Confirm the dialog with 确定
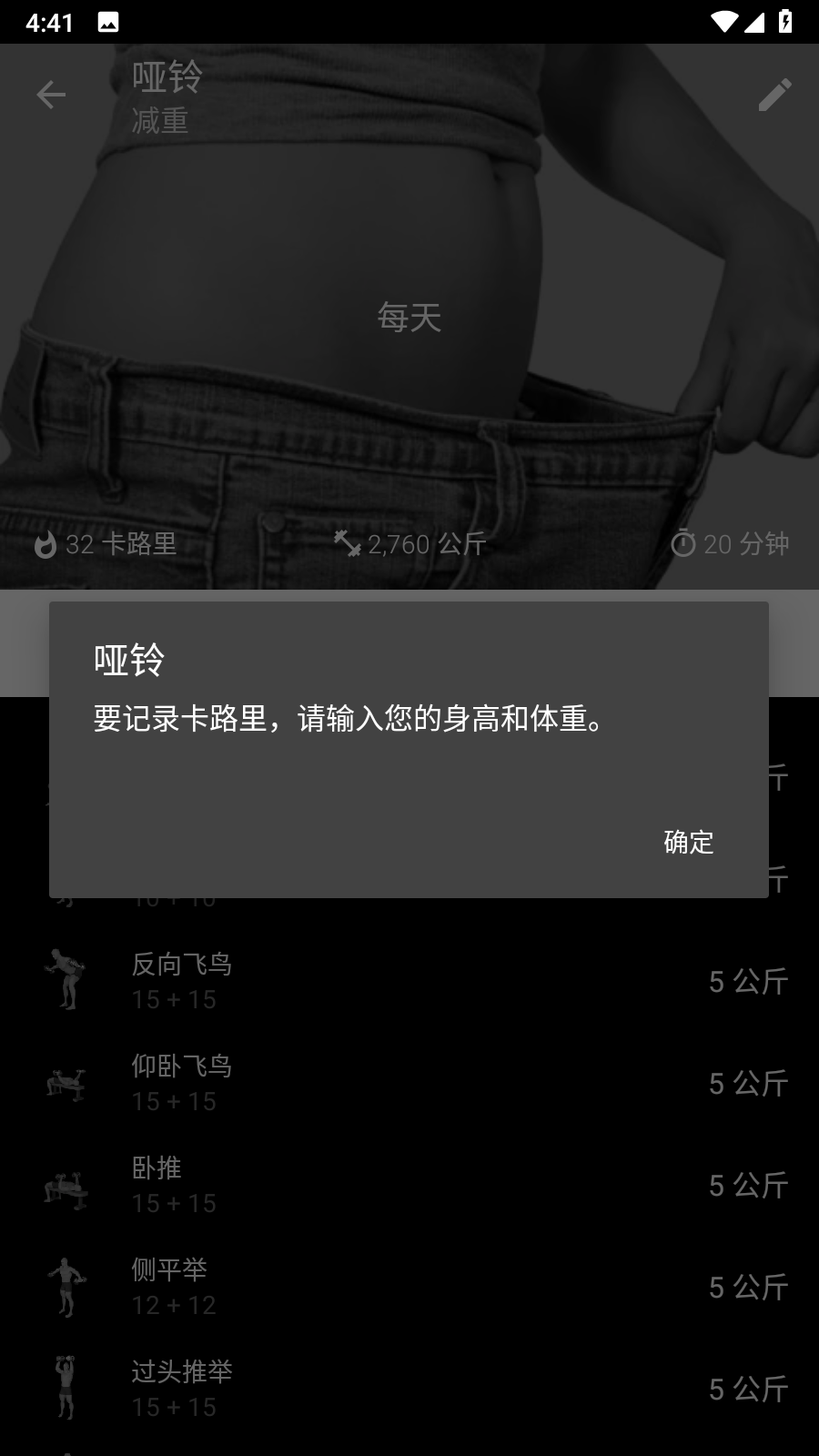Screen dimensions: 819x1456 [x=689, y=842]
